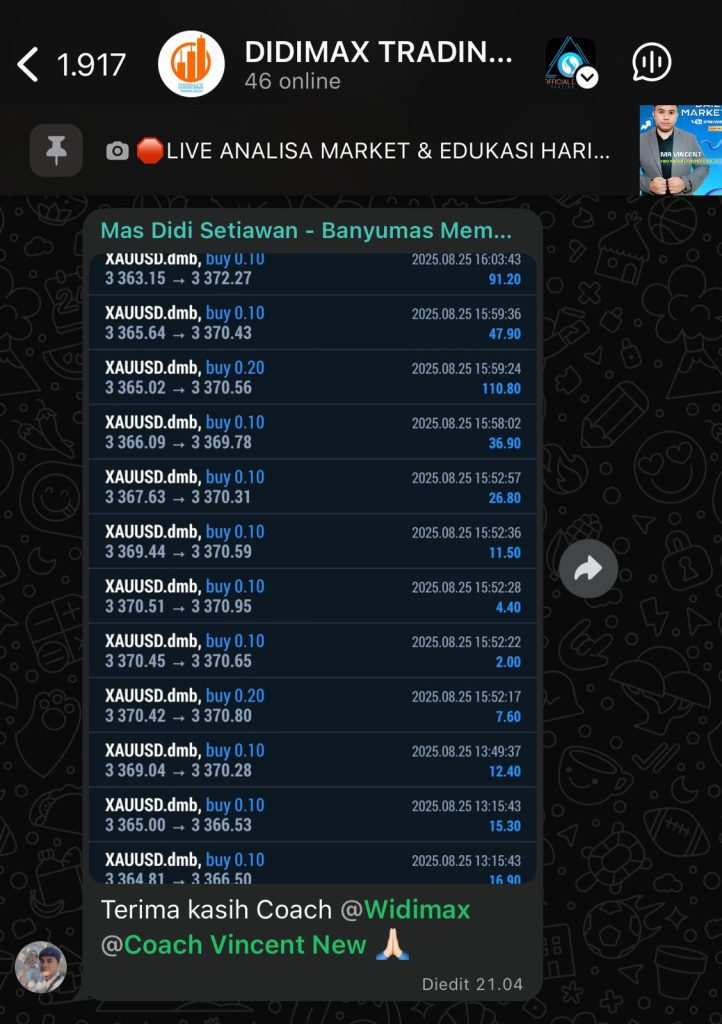722x1024 pixels.
Task: Open the live voice chat icon
Action: point(652,63)
